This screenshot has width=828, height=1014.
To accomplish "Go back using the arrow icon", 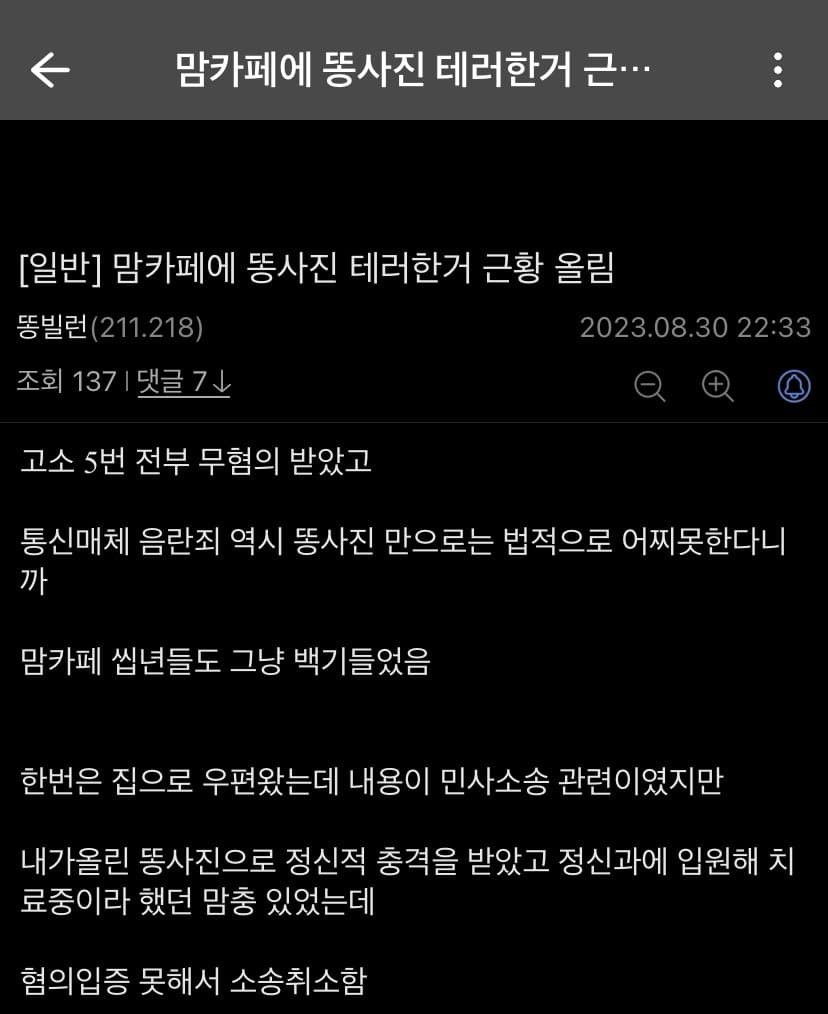I will (50, 70).
